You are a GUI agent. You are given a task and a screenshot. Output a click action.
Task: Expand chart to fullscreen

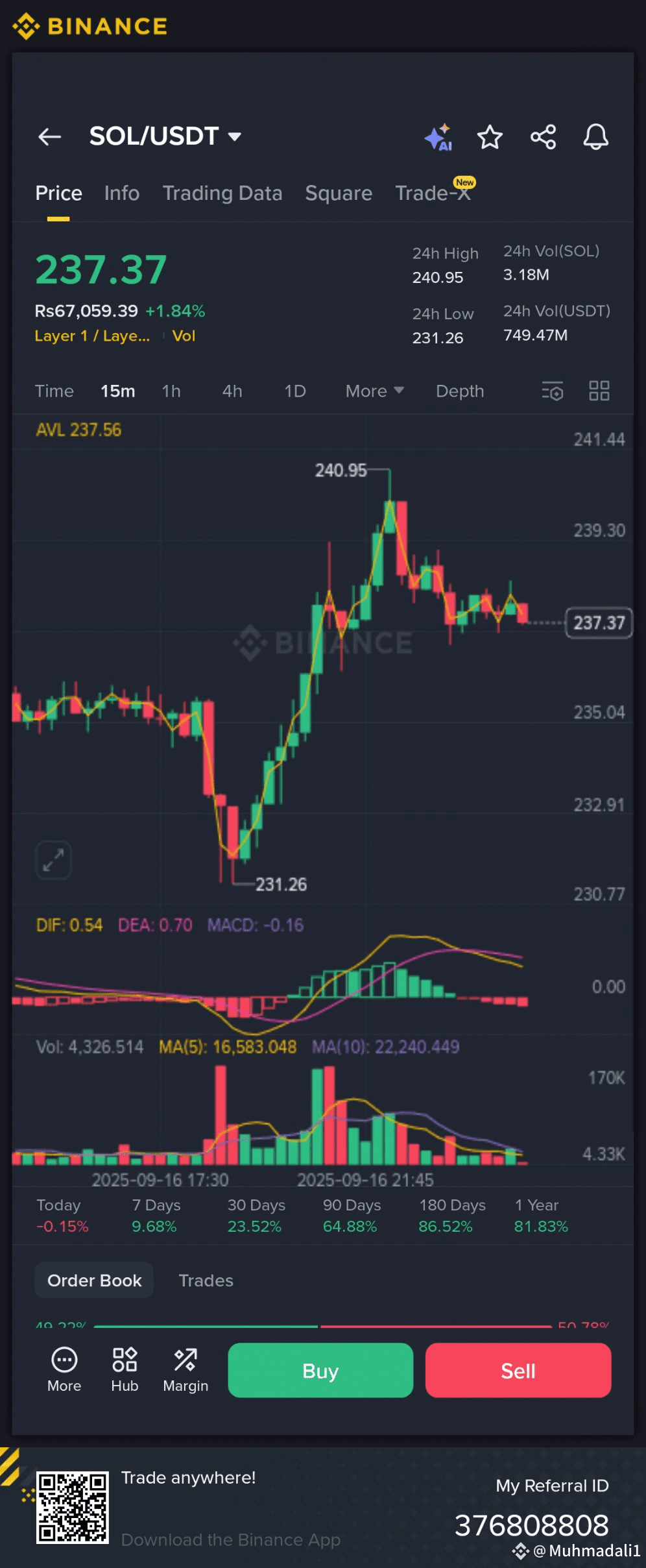(x=53, y=860)
